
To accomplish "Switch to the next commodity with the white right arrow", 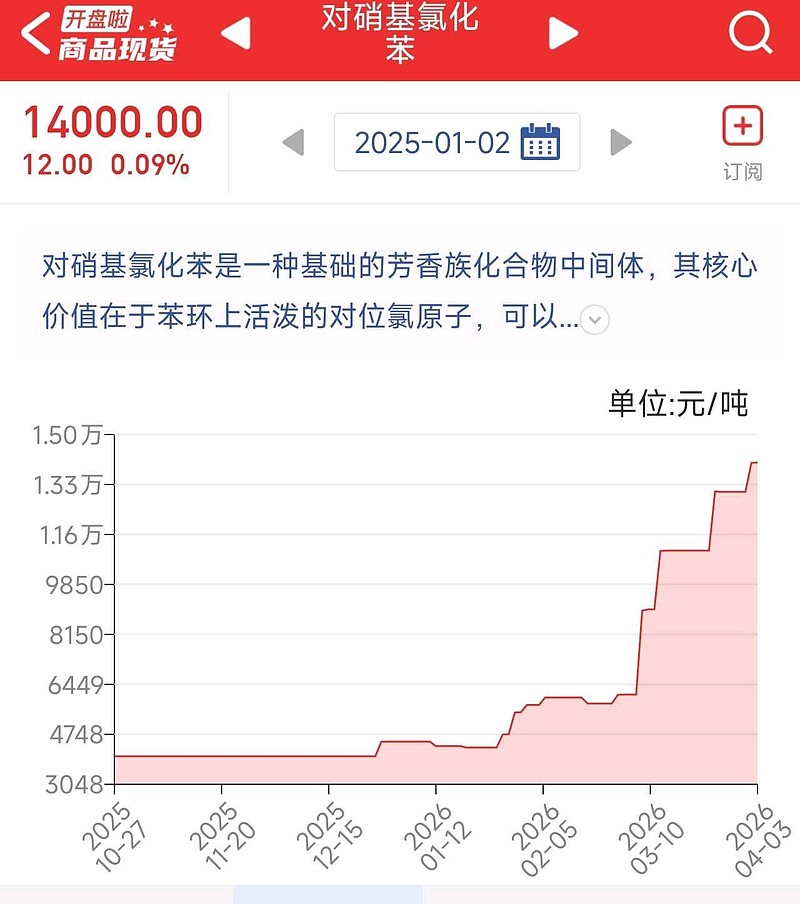I will (x=563, y=33).
